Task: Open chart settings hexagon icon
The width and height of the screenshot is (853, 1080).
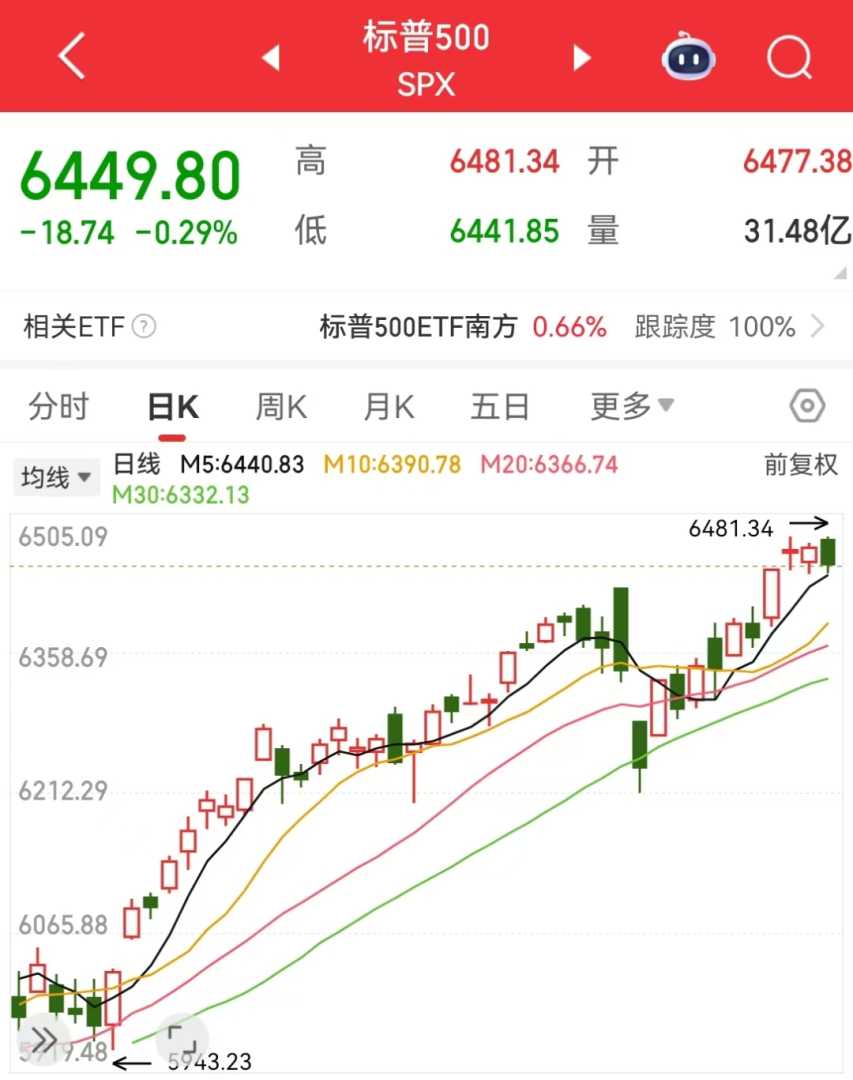Action: tap(807, 407)
